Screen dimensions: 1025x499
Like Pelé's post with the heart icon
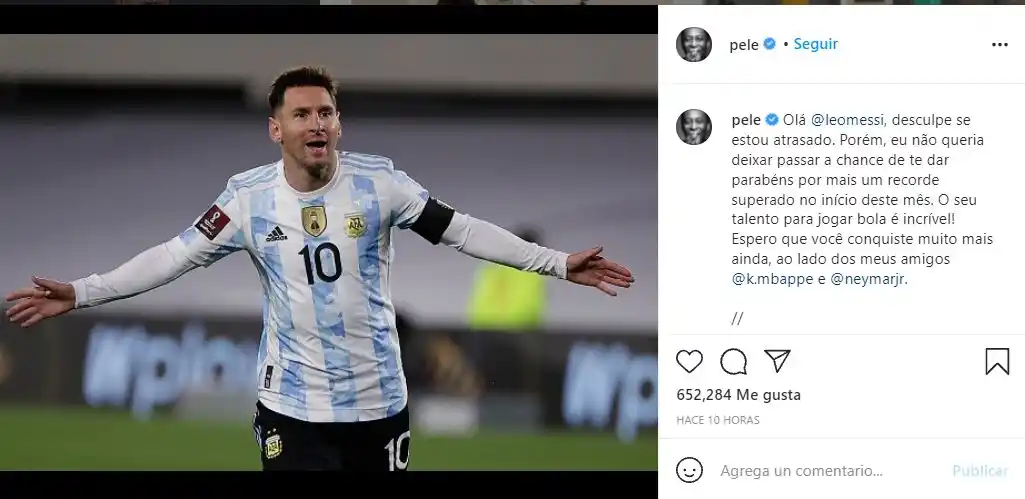[x=690, y=362]
